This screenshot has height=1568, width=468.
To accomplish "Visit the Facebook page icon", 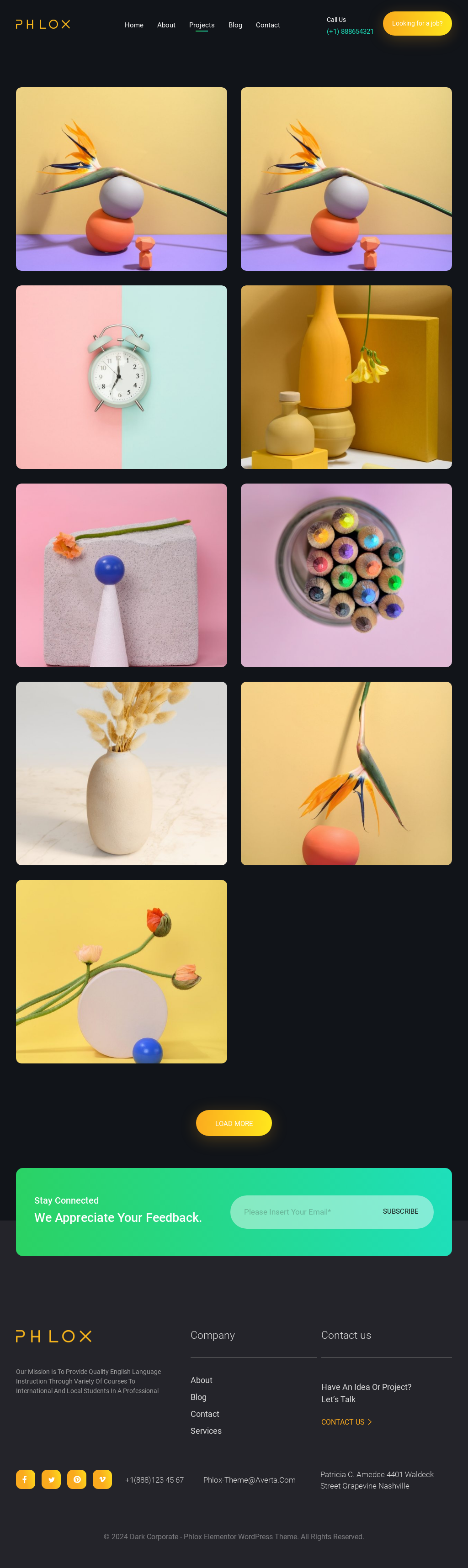I will tap(26, 1479).
